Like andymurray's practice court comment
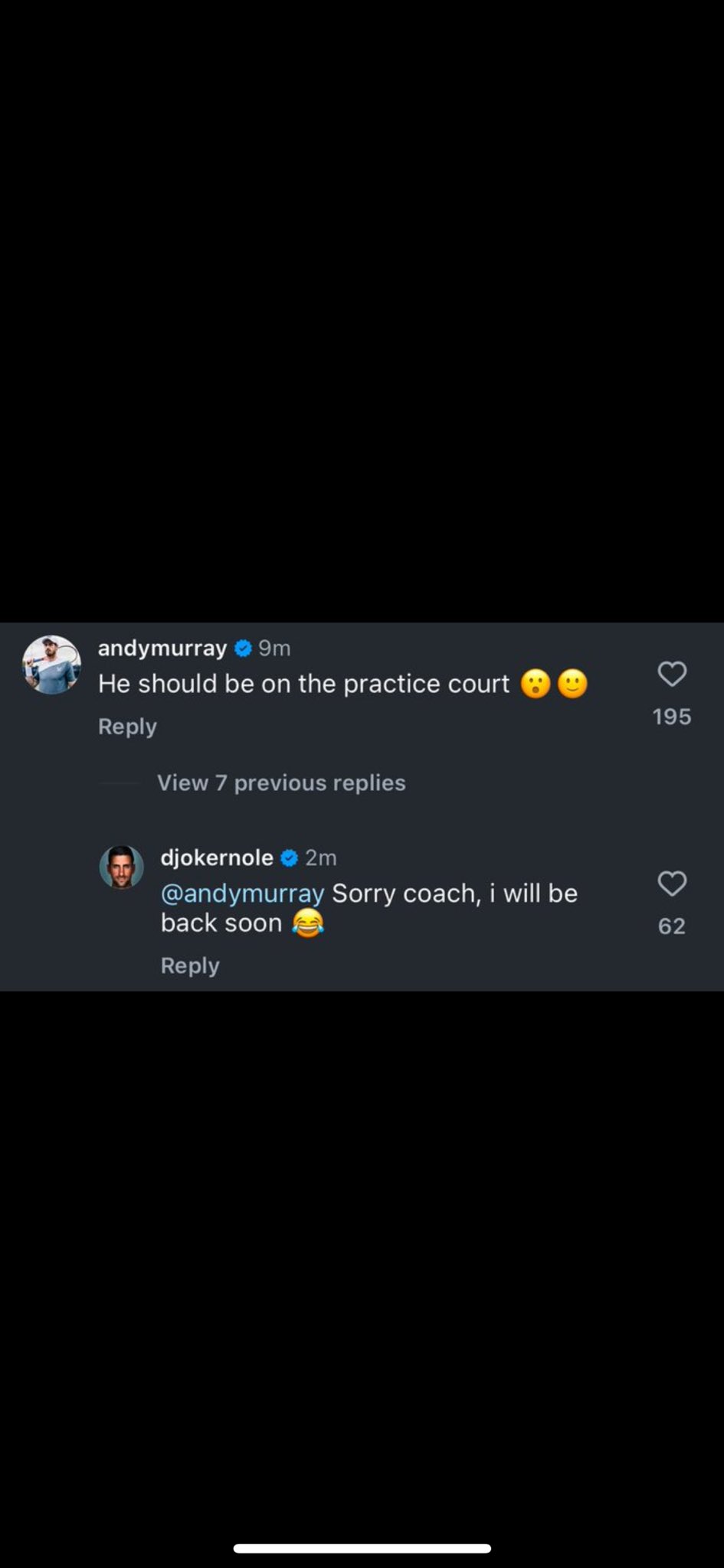 (672, 675)
